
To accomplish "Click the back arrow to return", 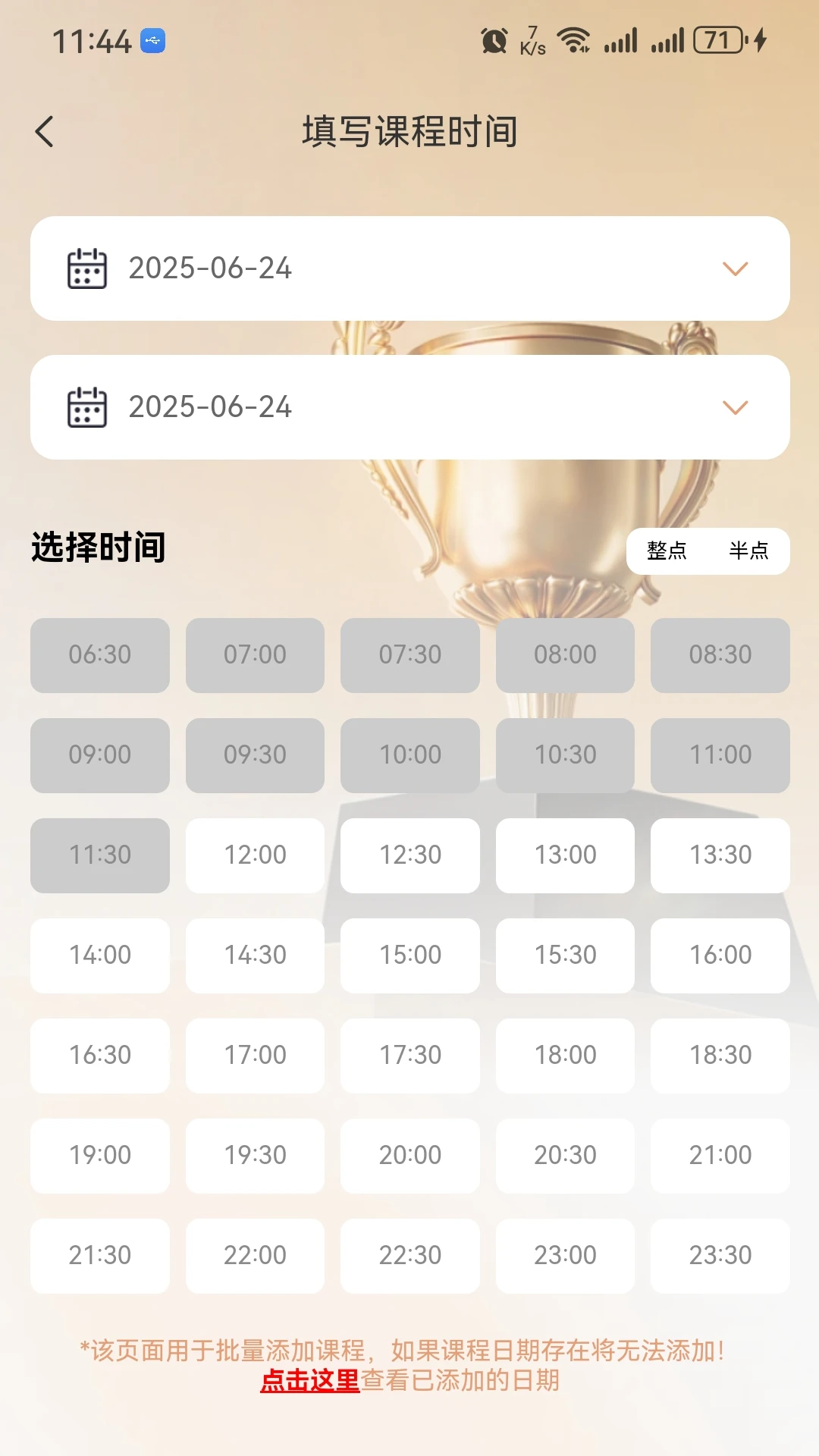I will 43,131.
